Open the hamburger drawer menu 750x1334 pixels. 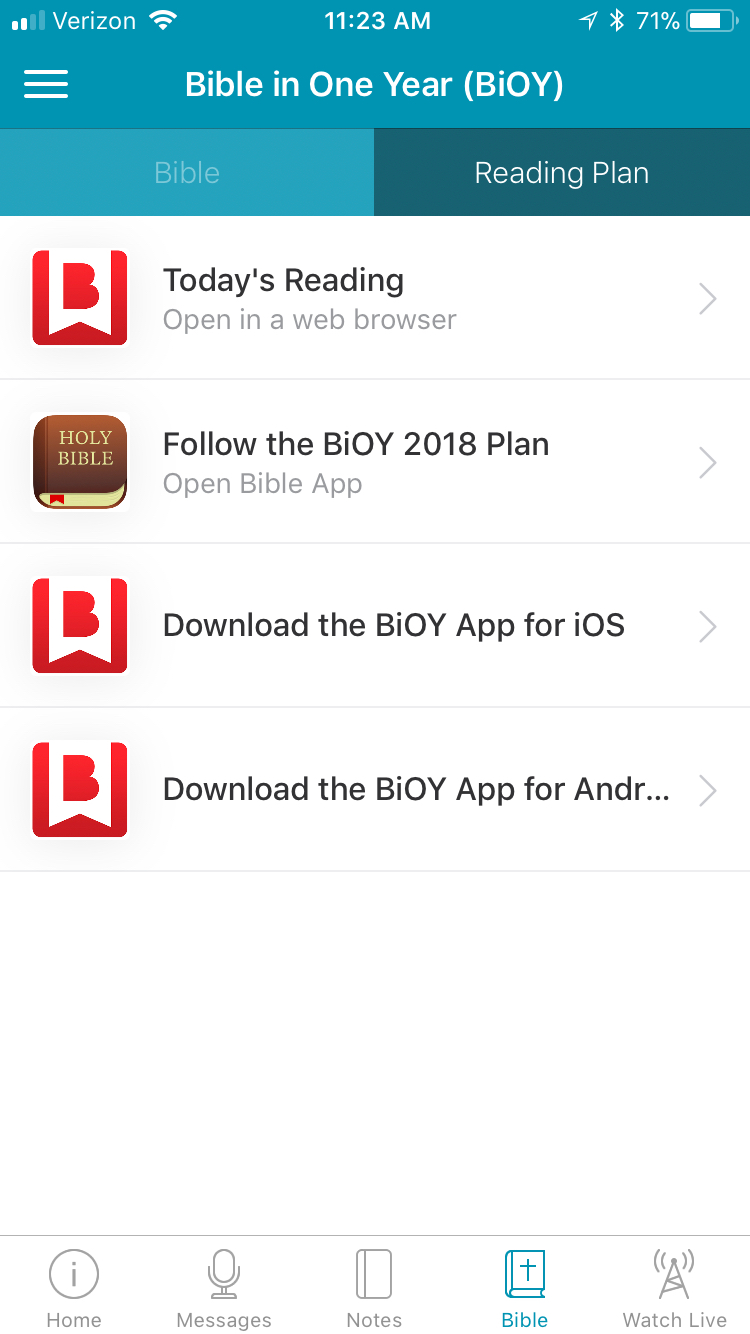[x=46, y=85]
